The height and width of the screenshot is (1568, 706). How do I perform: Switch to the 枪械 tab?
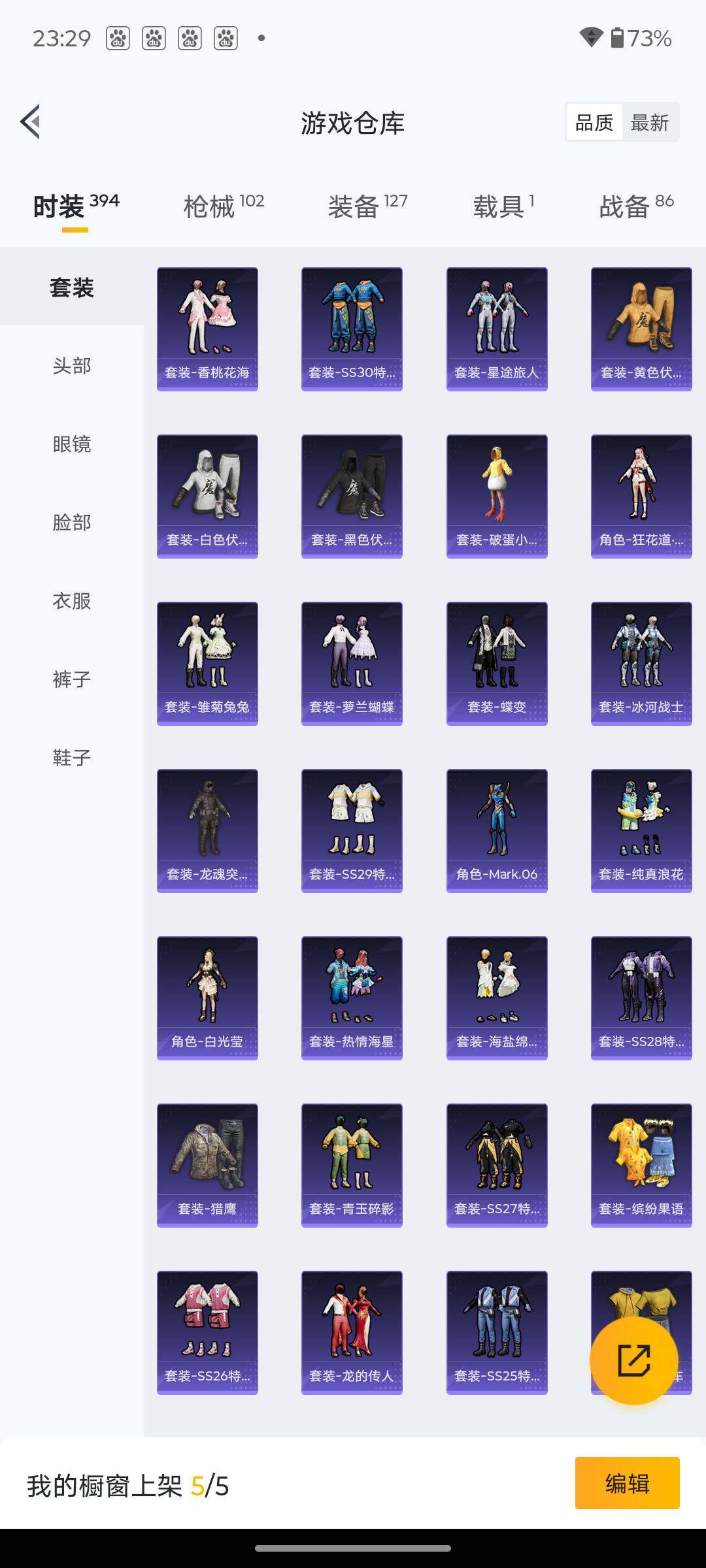(x=223, y=206)
